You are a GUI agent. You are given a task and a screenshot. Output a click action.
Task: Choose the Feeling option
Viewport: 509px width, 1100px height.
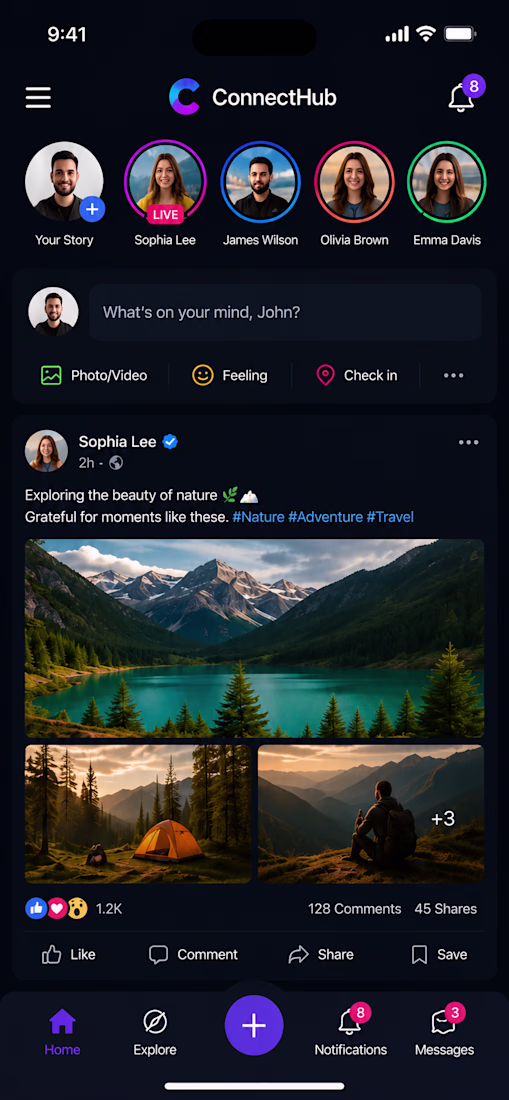[230, 375]
